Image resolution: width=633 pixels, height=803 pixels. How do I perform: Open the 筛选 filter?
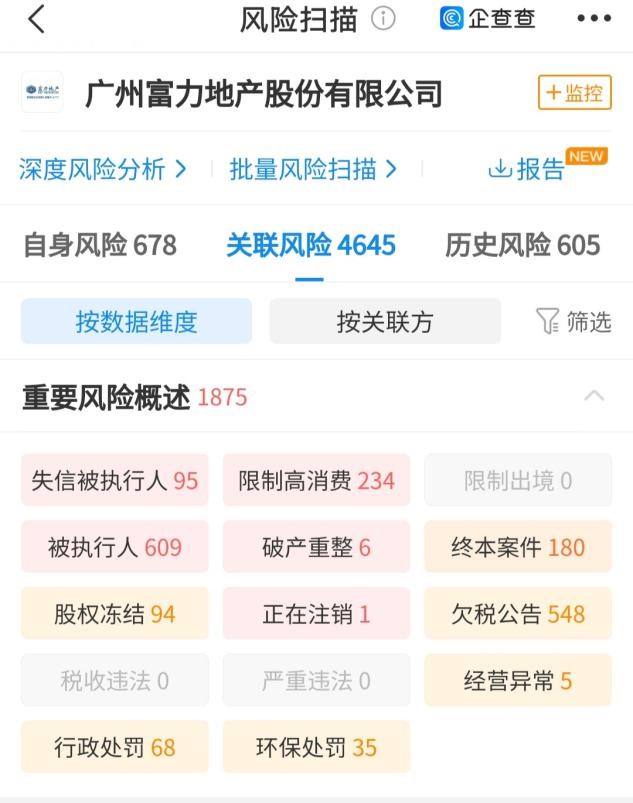[574, 322]
